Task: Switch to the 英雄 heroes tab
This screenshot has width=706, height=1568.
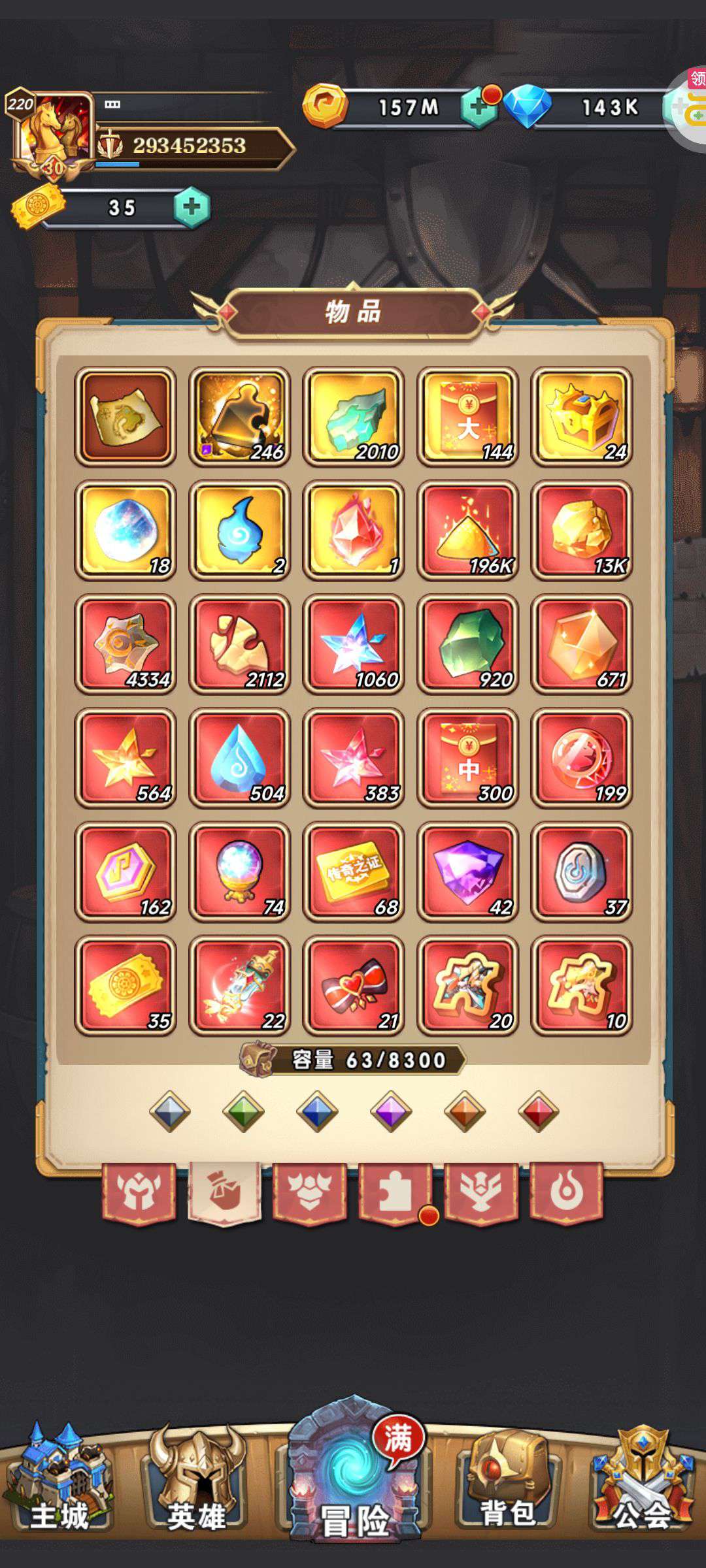Action: point(196,1478)
